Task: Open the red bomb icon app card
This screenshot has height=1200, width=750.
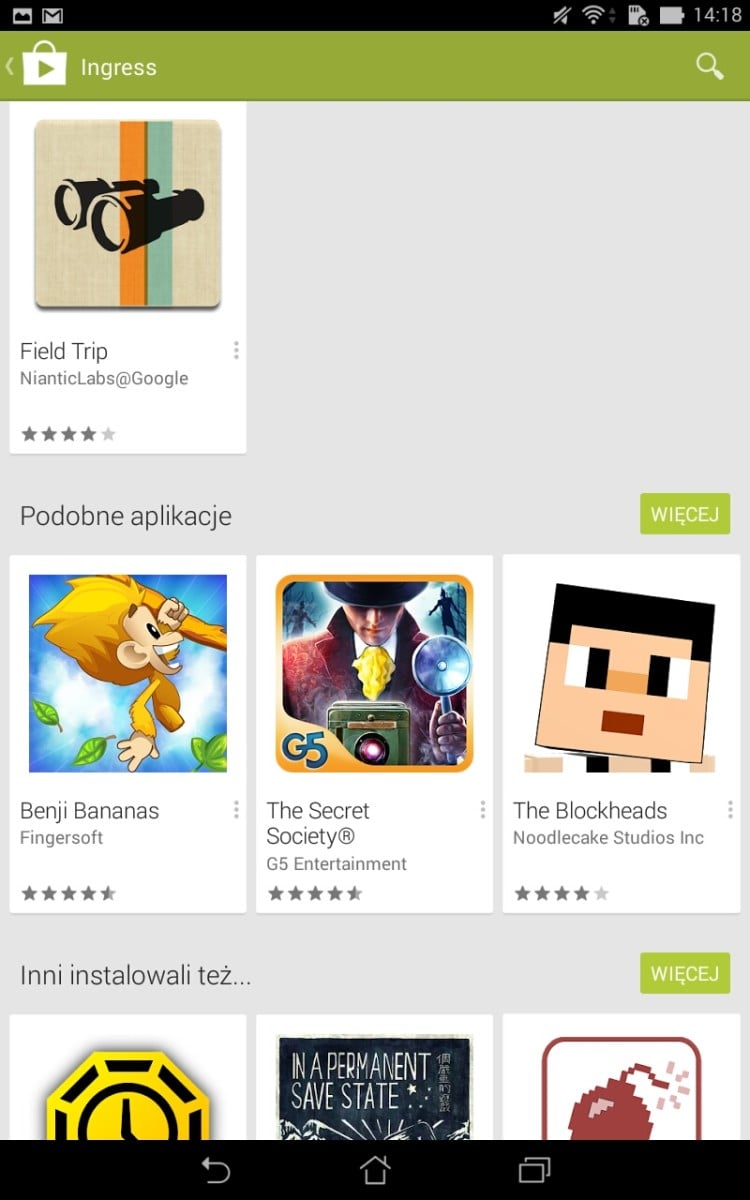Action: (621, 1077)
